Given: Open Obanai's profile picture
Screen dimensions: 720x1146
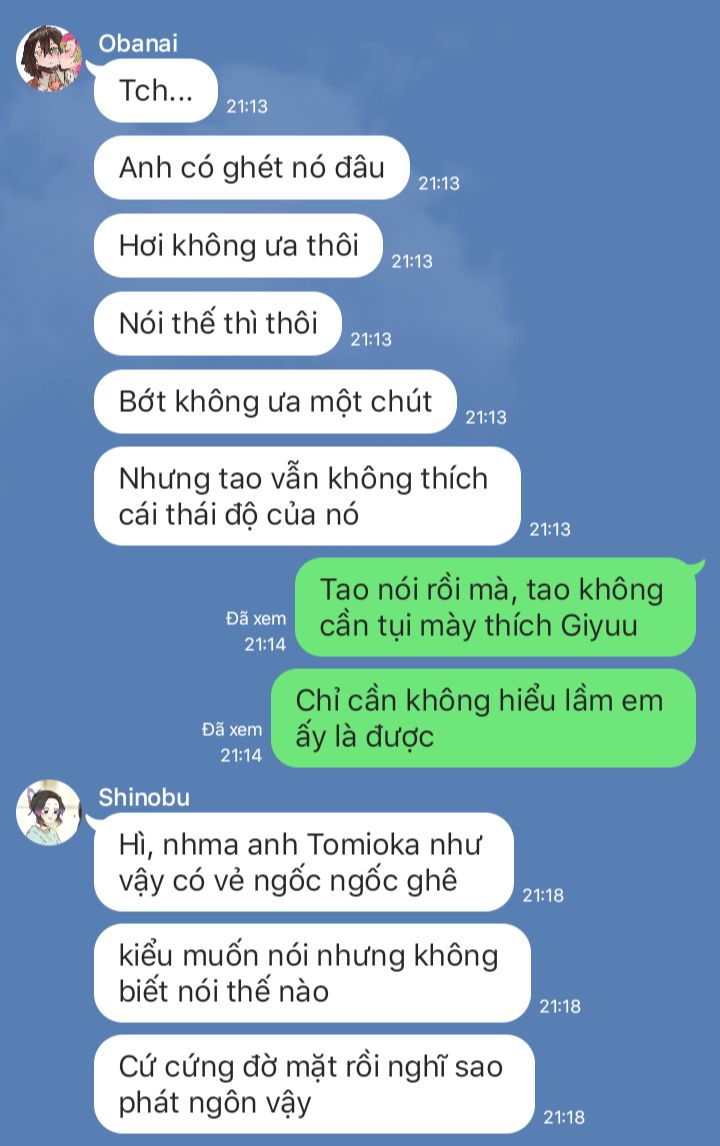Looking at the screenshot, I should [x=49, y=59].
